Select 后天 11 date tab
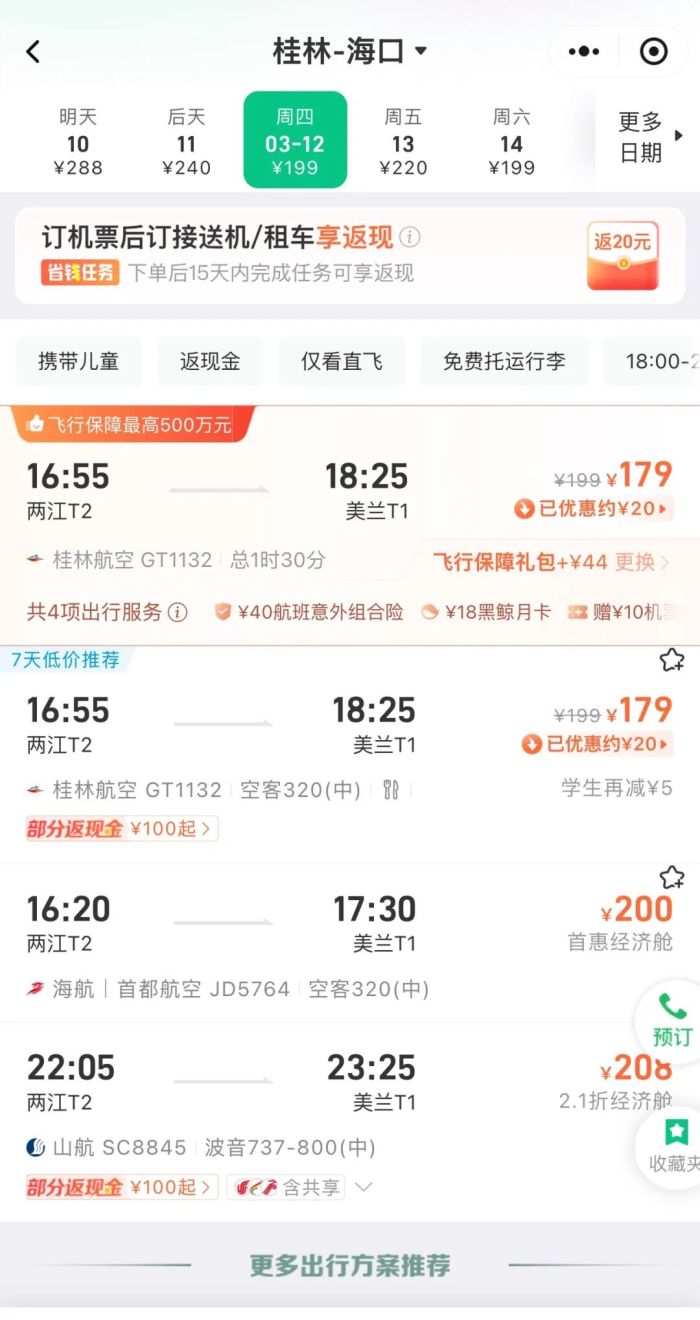The image size is (700, 1320). pos(186,142)
